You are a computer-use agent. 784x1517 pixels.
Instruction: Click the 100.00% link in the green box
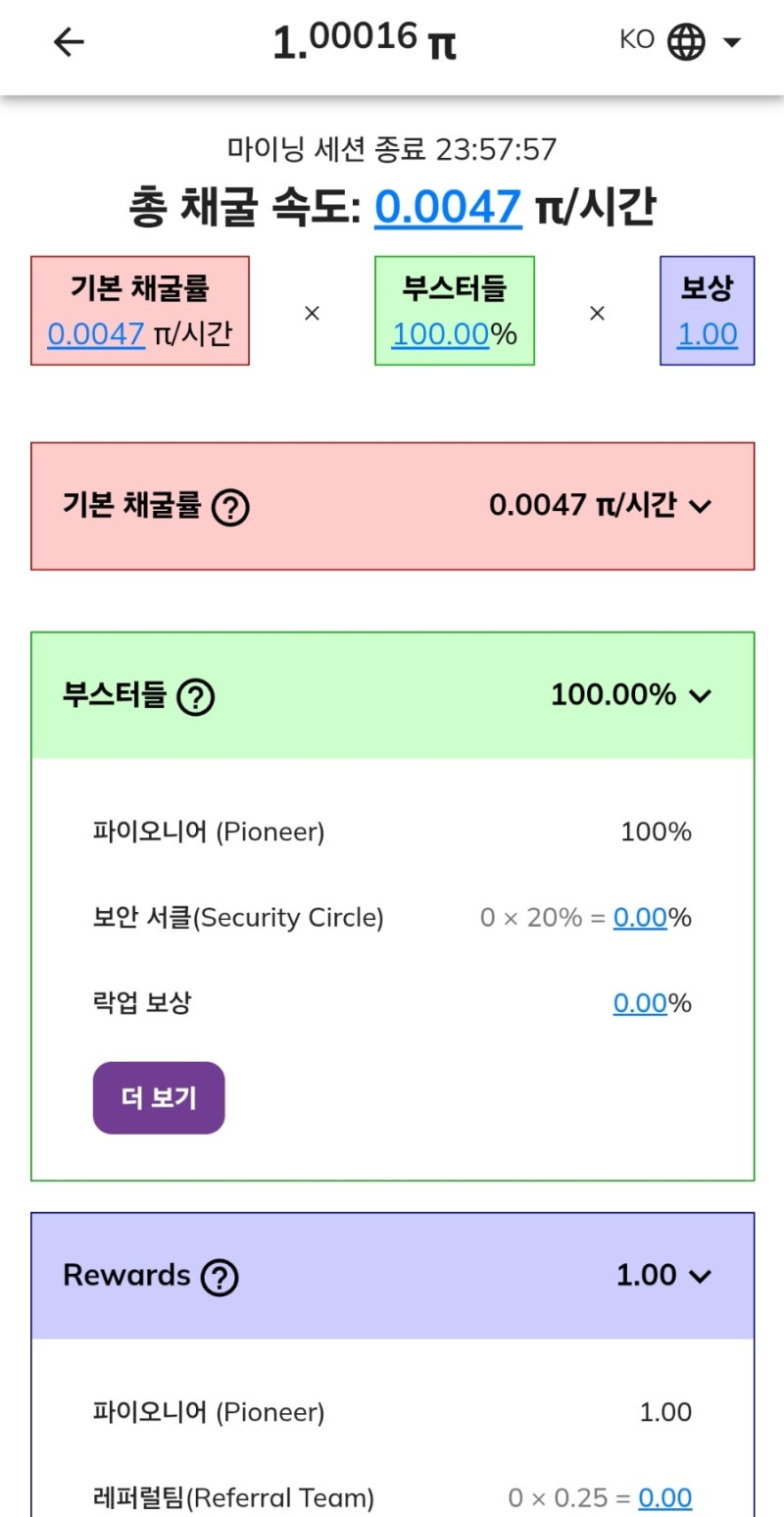pyautogui.click(x=442, y=334)
